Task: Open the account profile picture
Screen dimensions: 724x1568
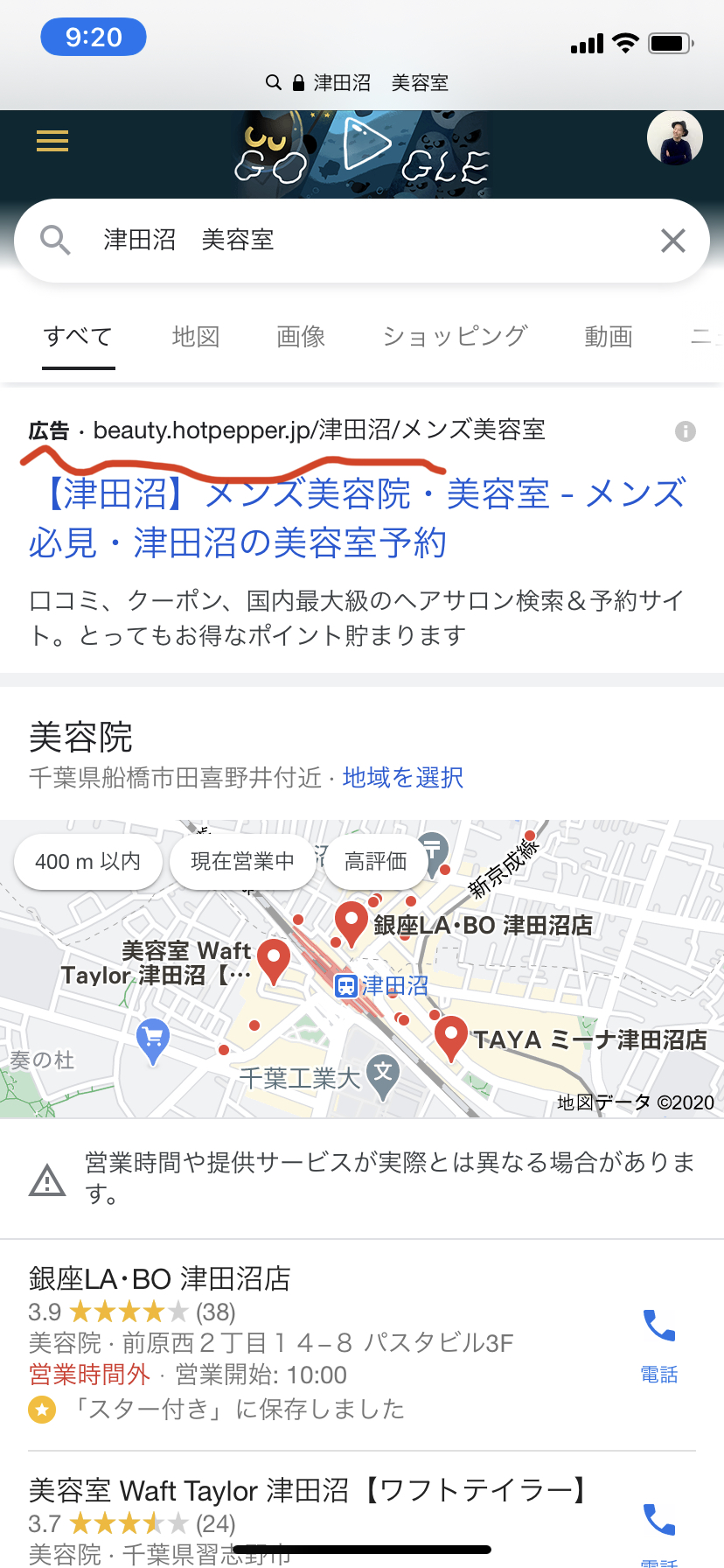Action: (x=674, y=139)
